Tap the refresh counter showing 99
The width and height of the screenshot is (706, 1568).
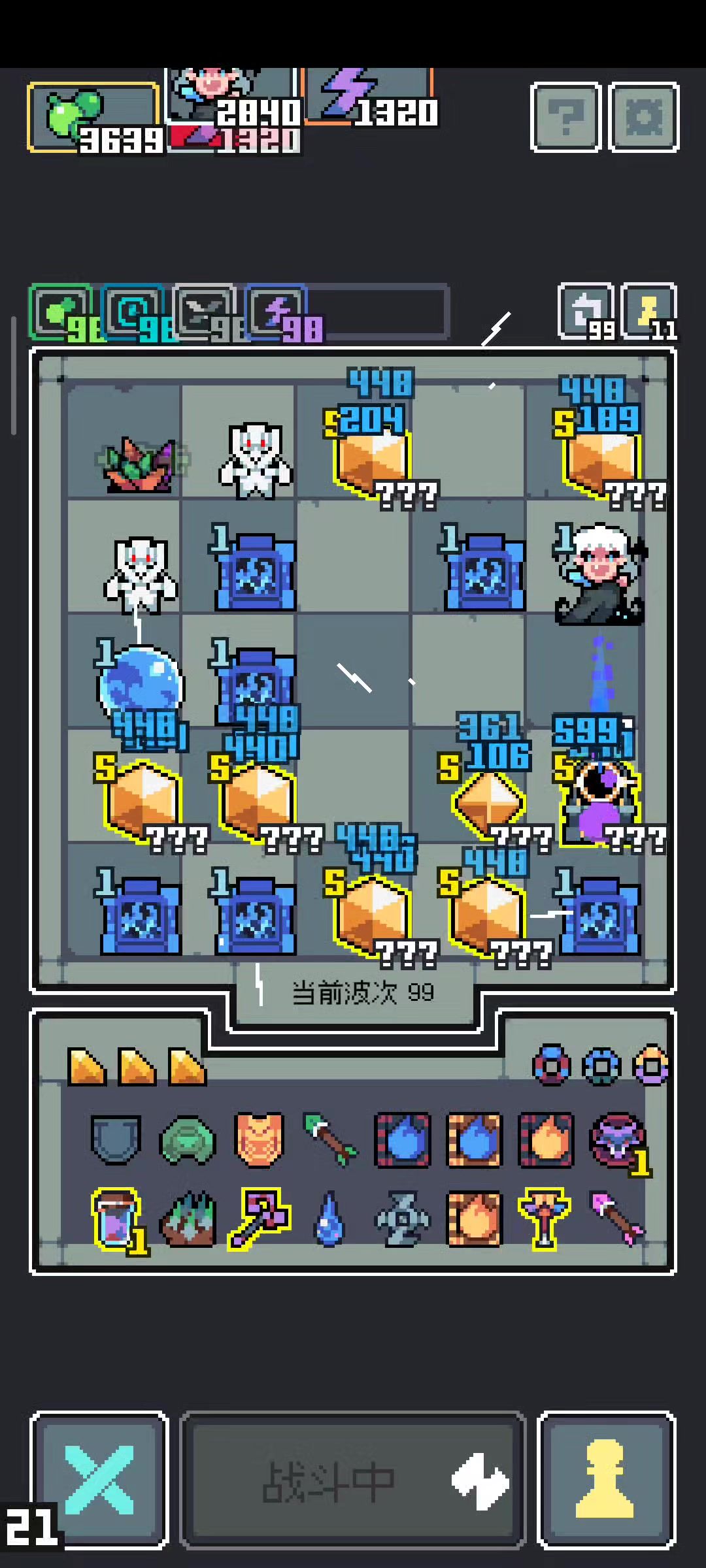586,312
